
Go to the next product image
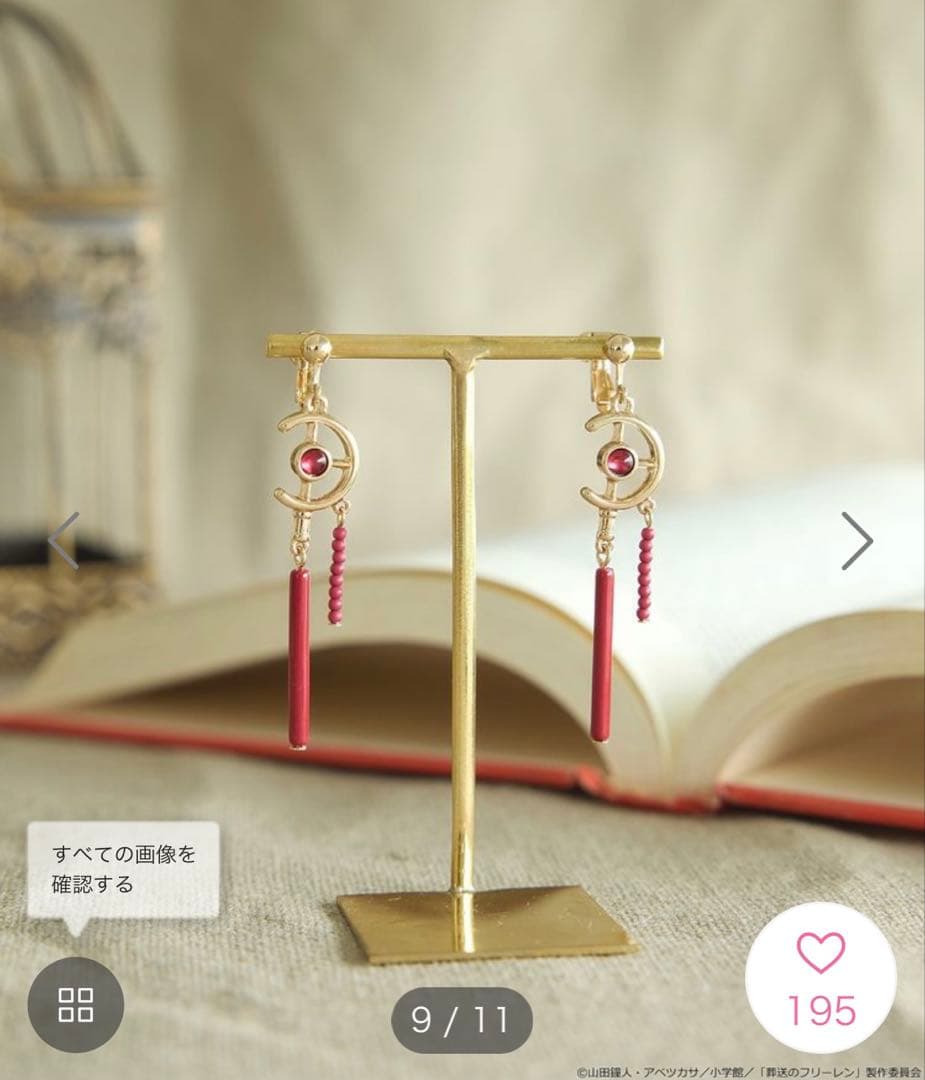pos(856,540)
